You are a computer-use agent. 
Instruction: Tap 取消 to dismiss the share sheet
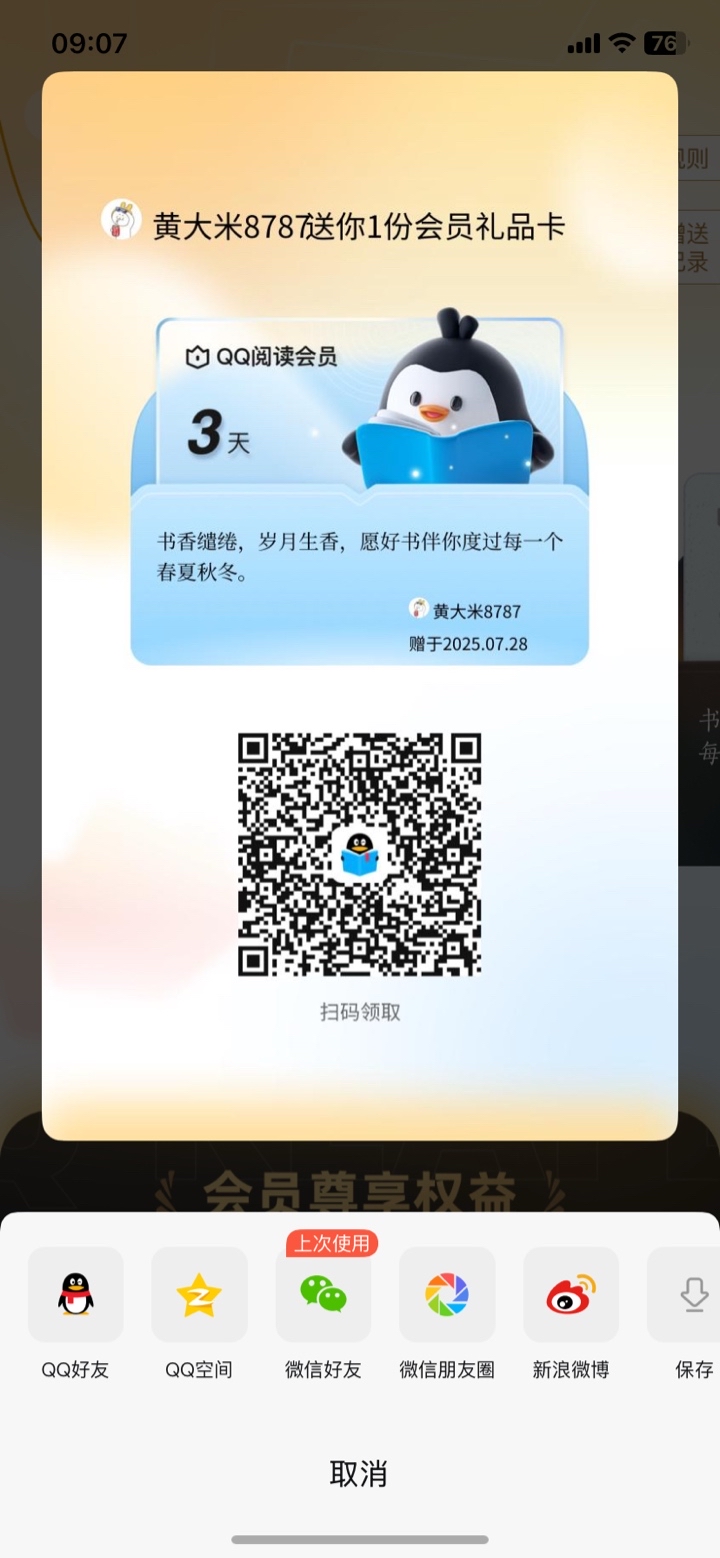(x=359, y=1473)
